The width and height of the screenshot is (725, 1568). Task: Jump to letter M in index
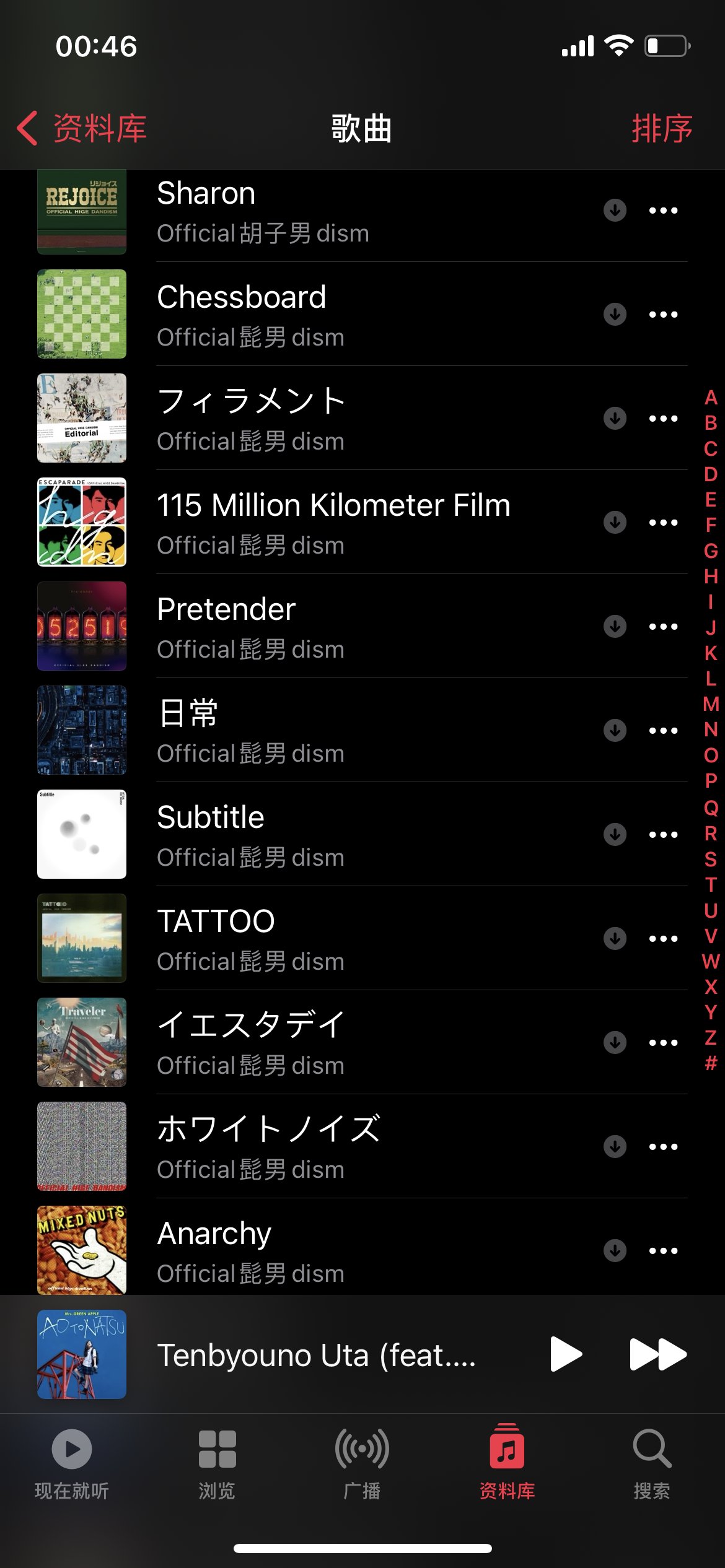[711, 704]
